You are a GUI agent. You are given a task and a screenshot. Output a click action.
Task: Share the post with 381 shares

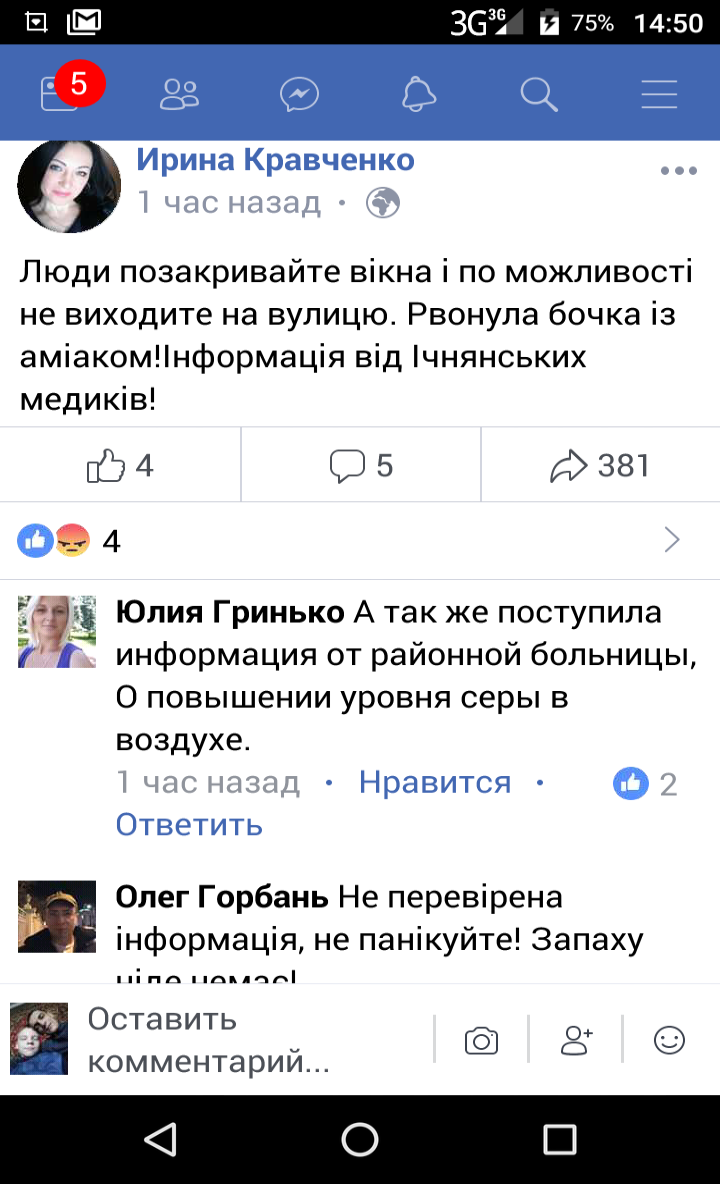[600, 465]
